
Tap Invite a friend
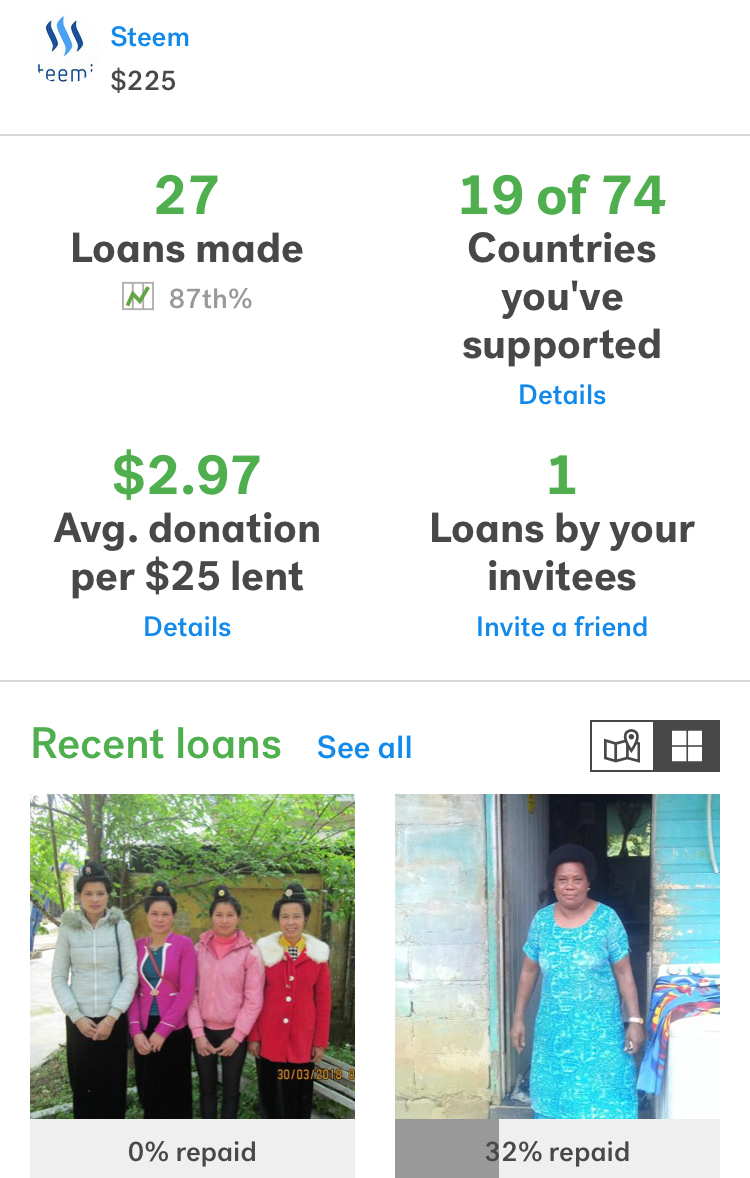[x=562, y=627]
